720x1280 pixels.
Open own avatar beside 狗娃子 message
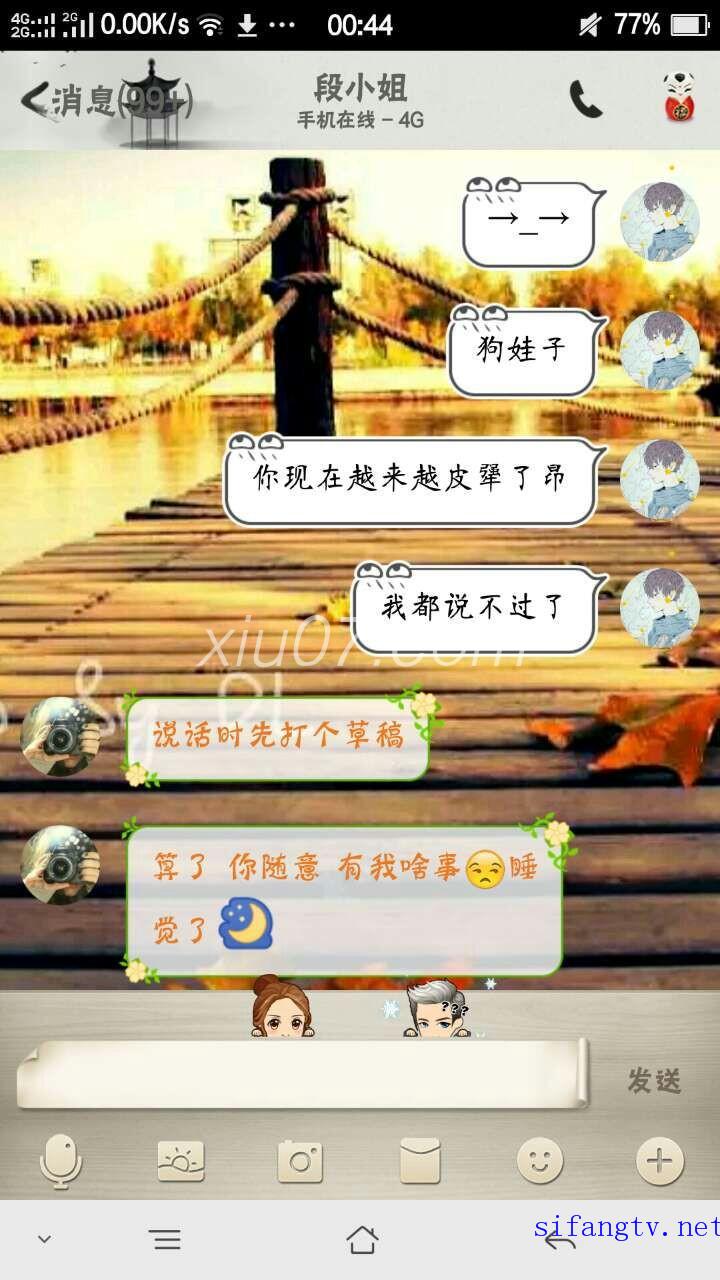point(659,351)
